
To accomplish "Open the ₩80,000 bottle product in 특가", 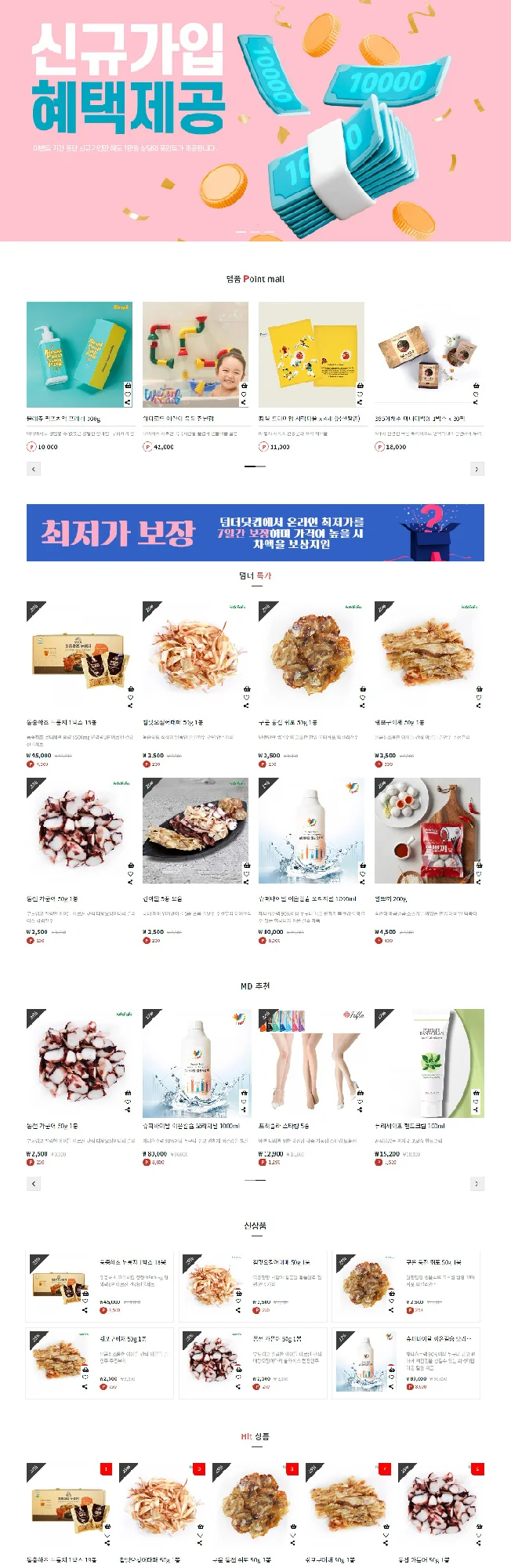I will coord(311,830).
